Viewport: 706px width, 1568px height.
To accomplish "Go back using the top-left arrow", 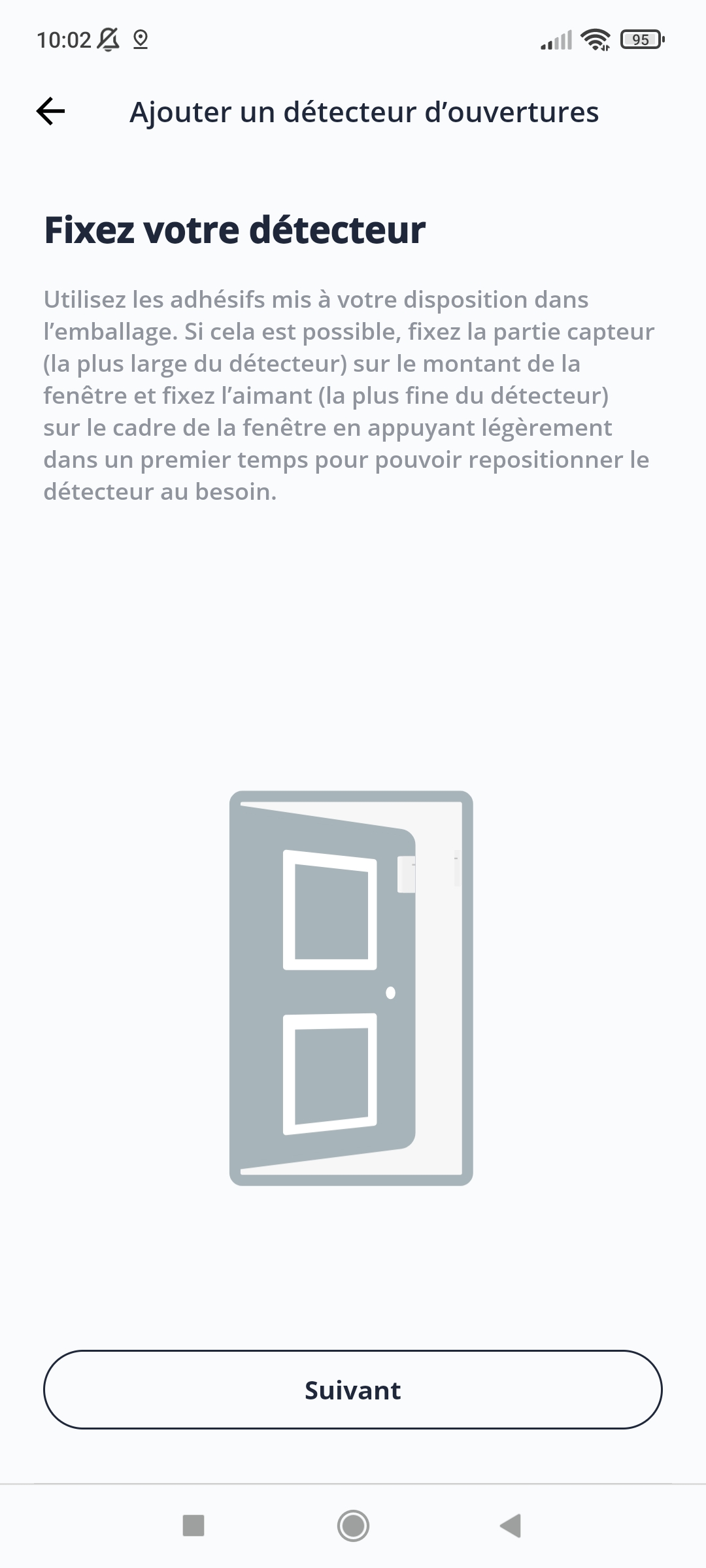I will [x=51, y=111].
